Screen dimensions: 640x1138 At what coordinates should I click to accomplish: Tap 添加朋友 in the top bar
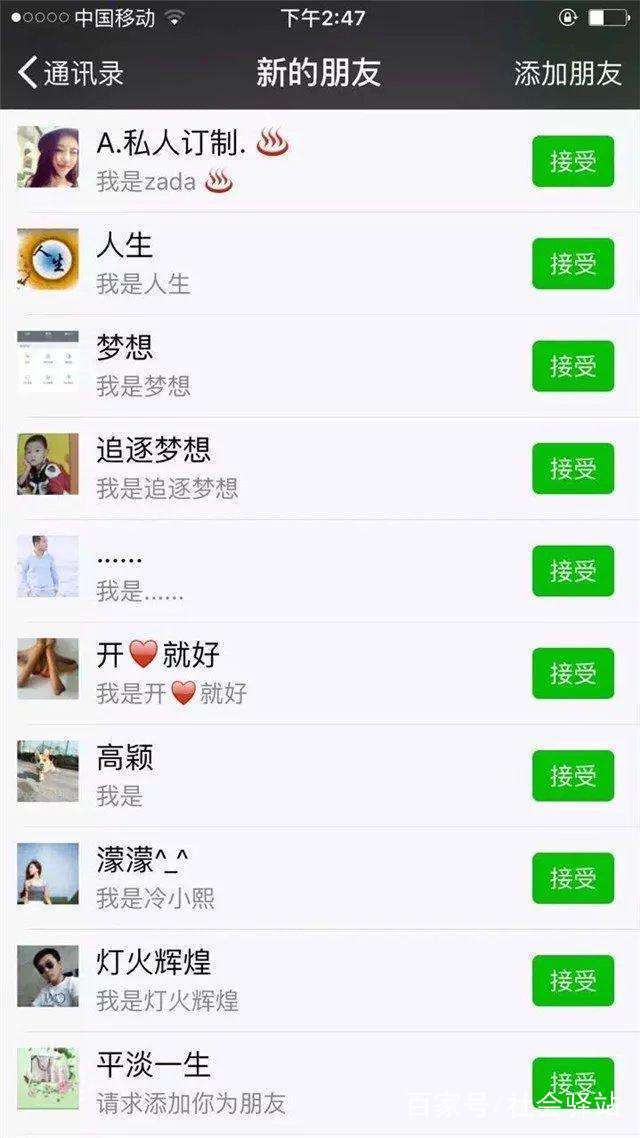tap(567, 73)
